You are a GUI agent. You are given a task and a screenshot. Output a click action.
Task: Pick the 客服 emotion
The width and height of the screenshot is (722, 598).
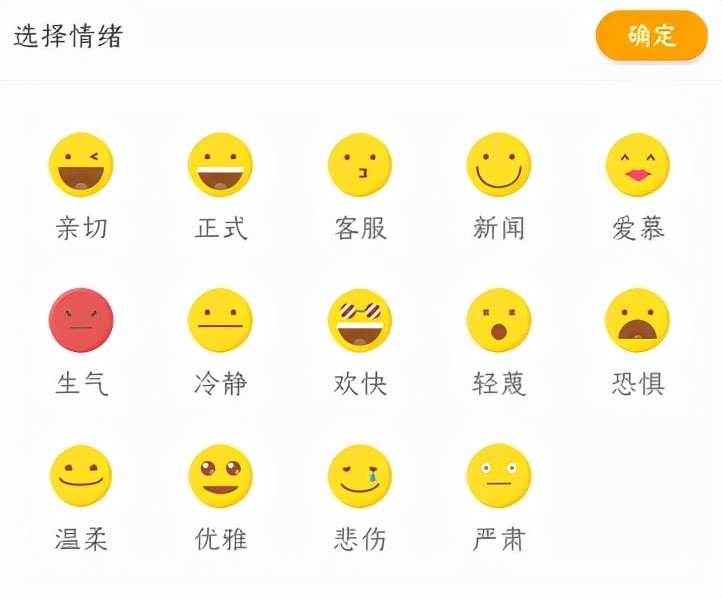(360, 166)
